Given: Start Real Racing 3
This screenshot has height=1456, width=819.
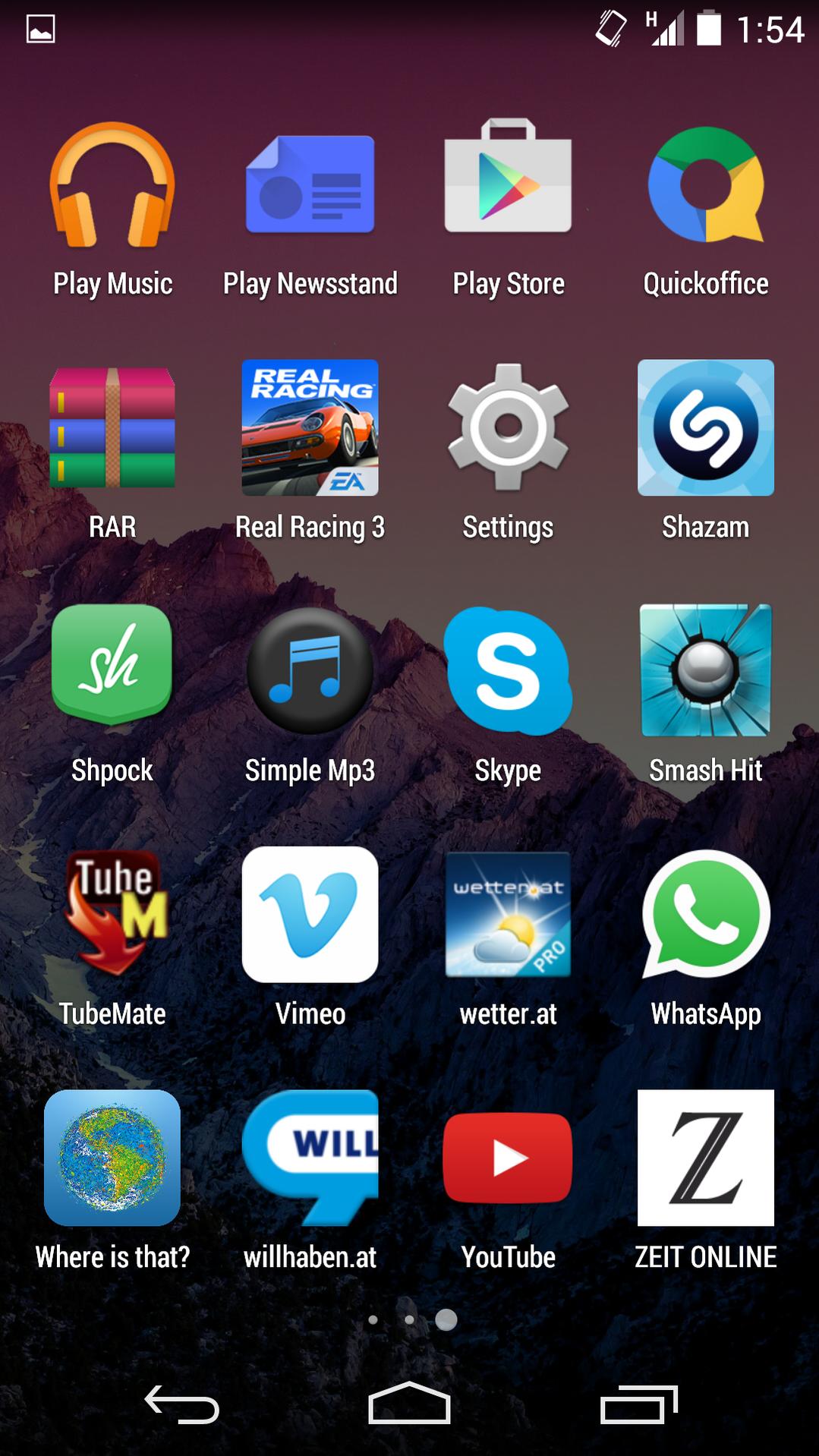Looking at the screenshot, I should pyautogui.click(x=310, y=427).
